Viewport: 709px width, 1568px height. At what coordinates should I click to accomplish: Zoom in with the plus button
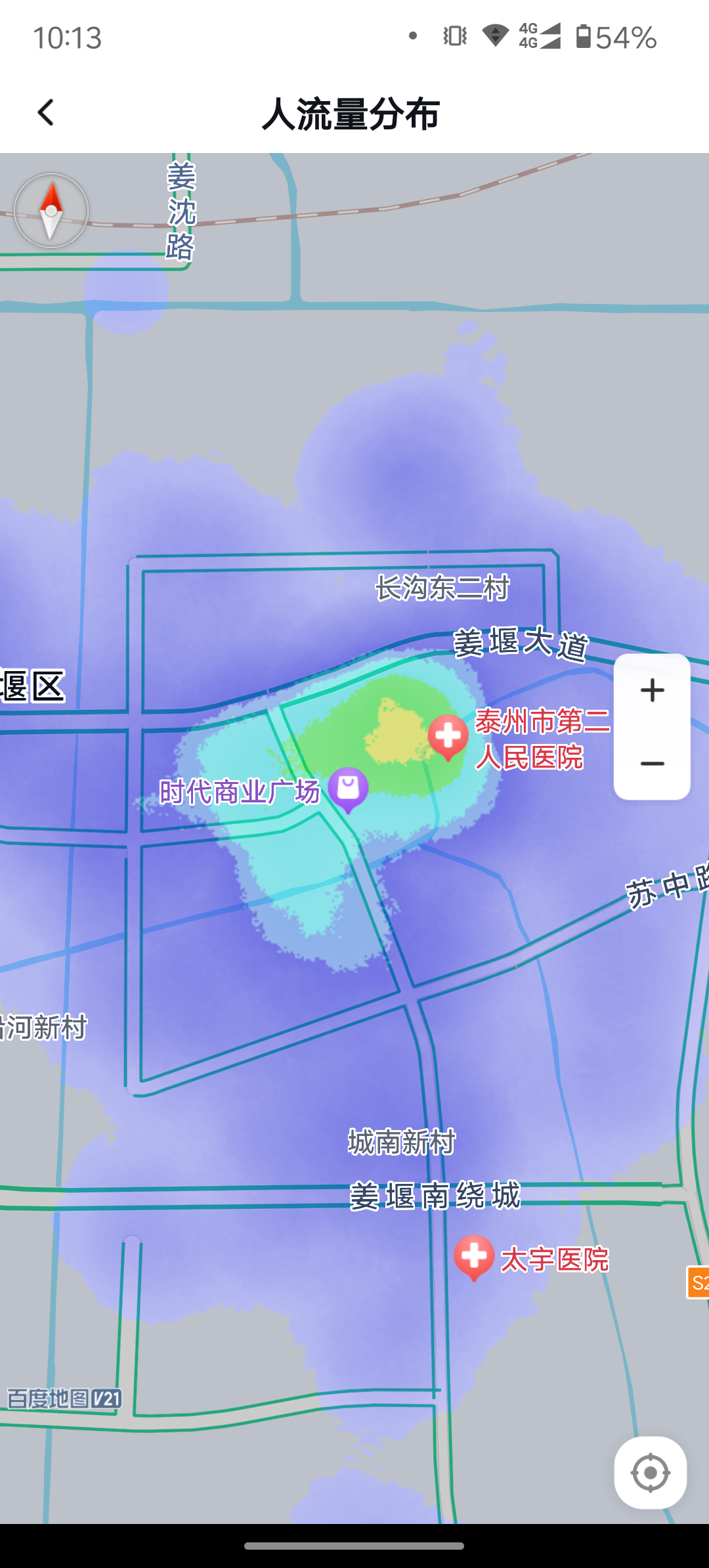tap(652, 691)
